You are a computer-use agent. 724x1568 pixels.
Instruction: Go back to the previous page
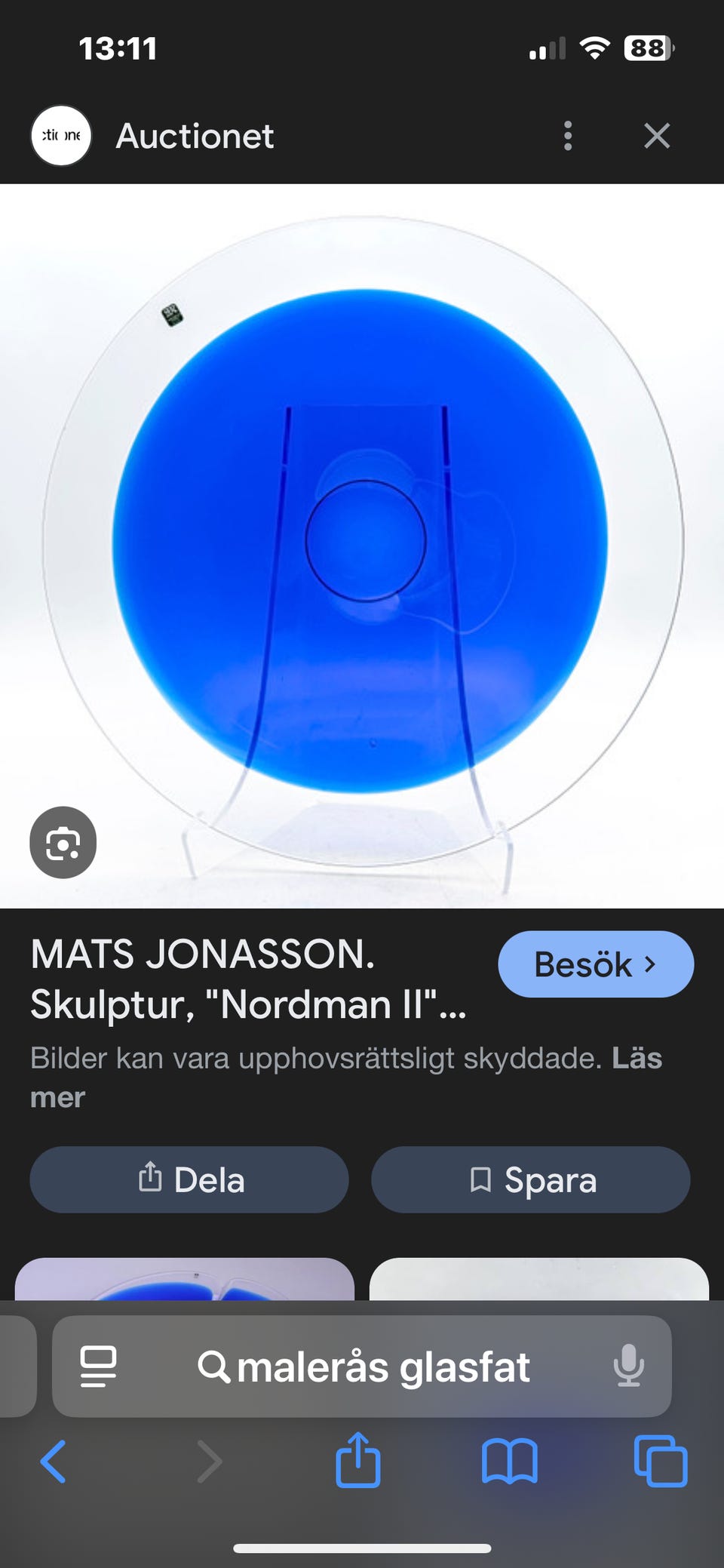coord(53,1462)
